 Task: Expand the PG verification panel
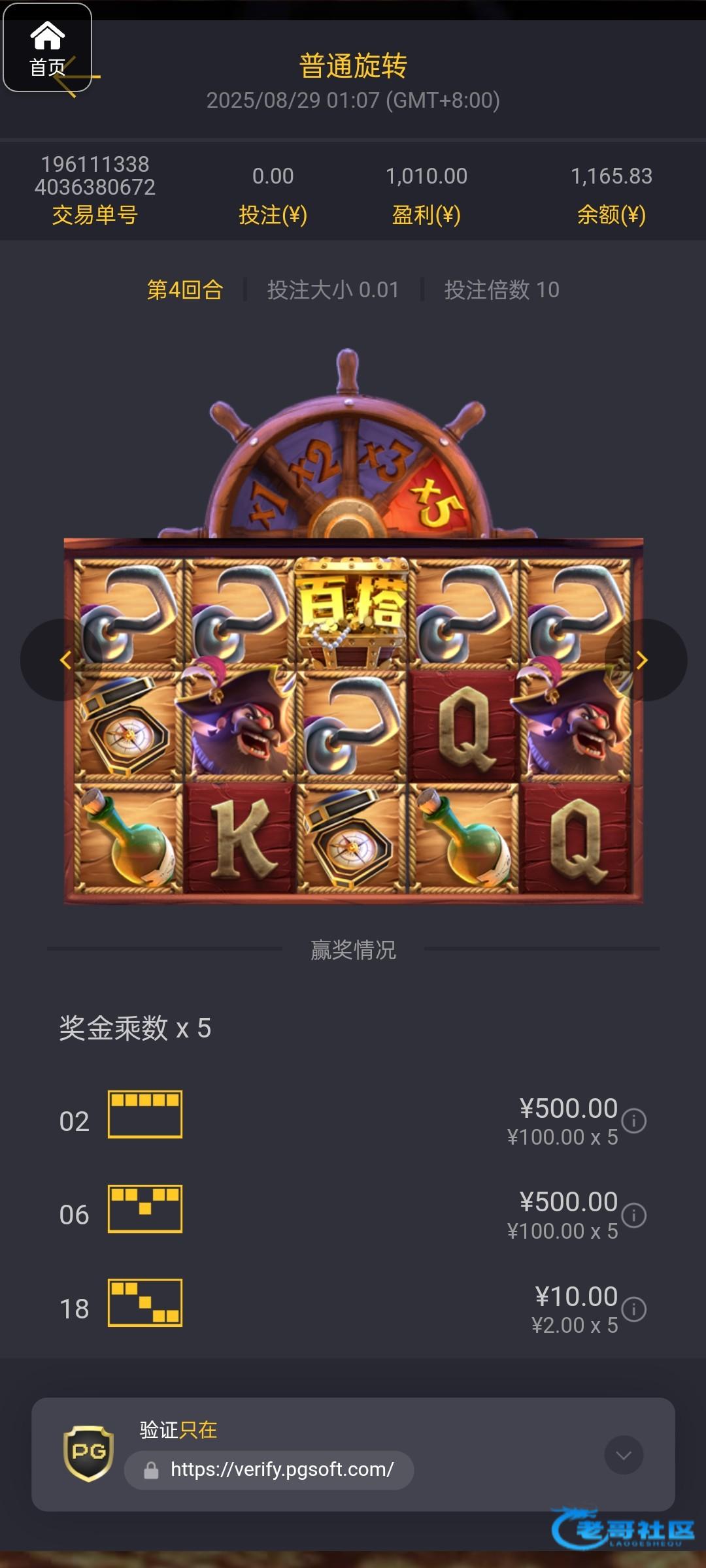(x=624, y=1455)
